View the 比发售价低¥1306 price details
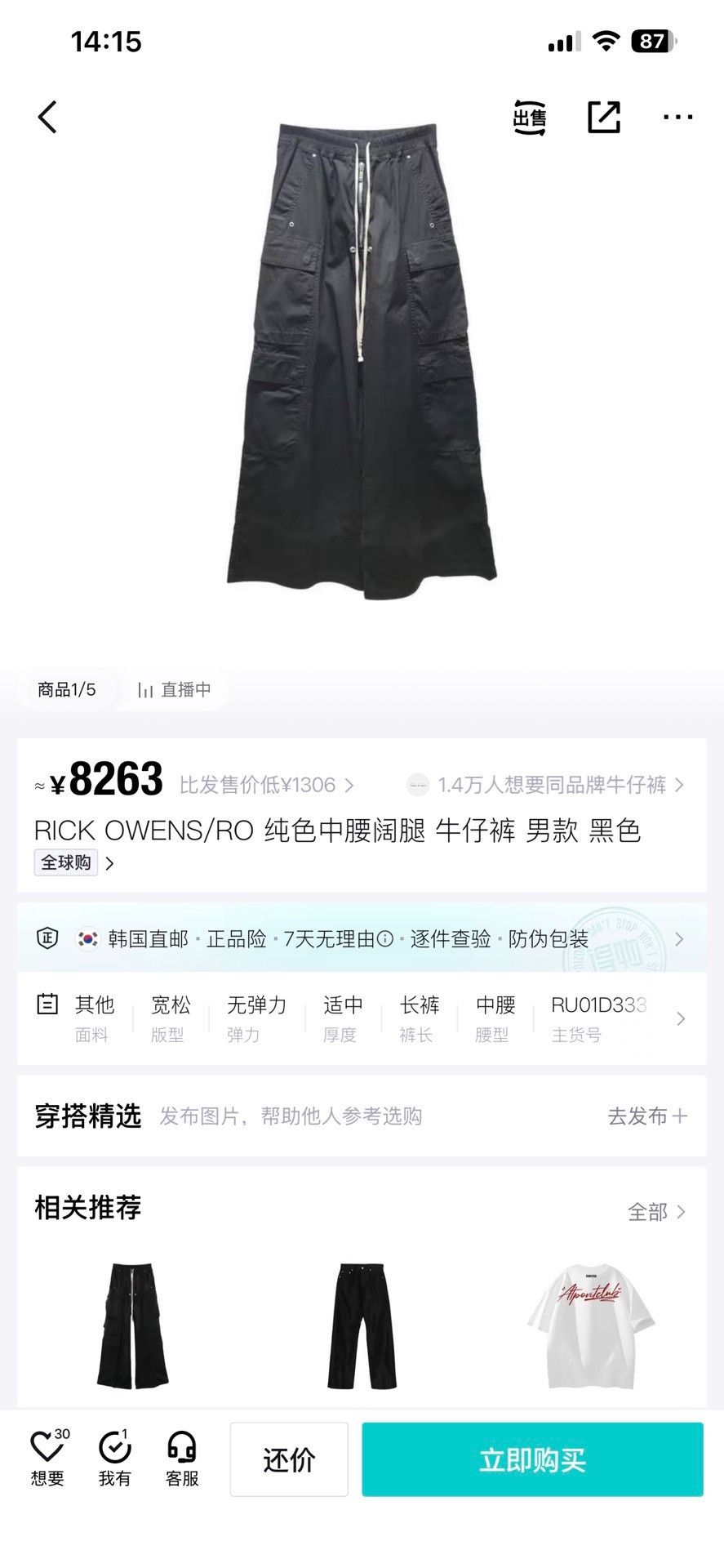 tap(266, 785)
